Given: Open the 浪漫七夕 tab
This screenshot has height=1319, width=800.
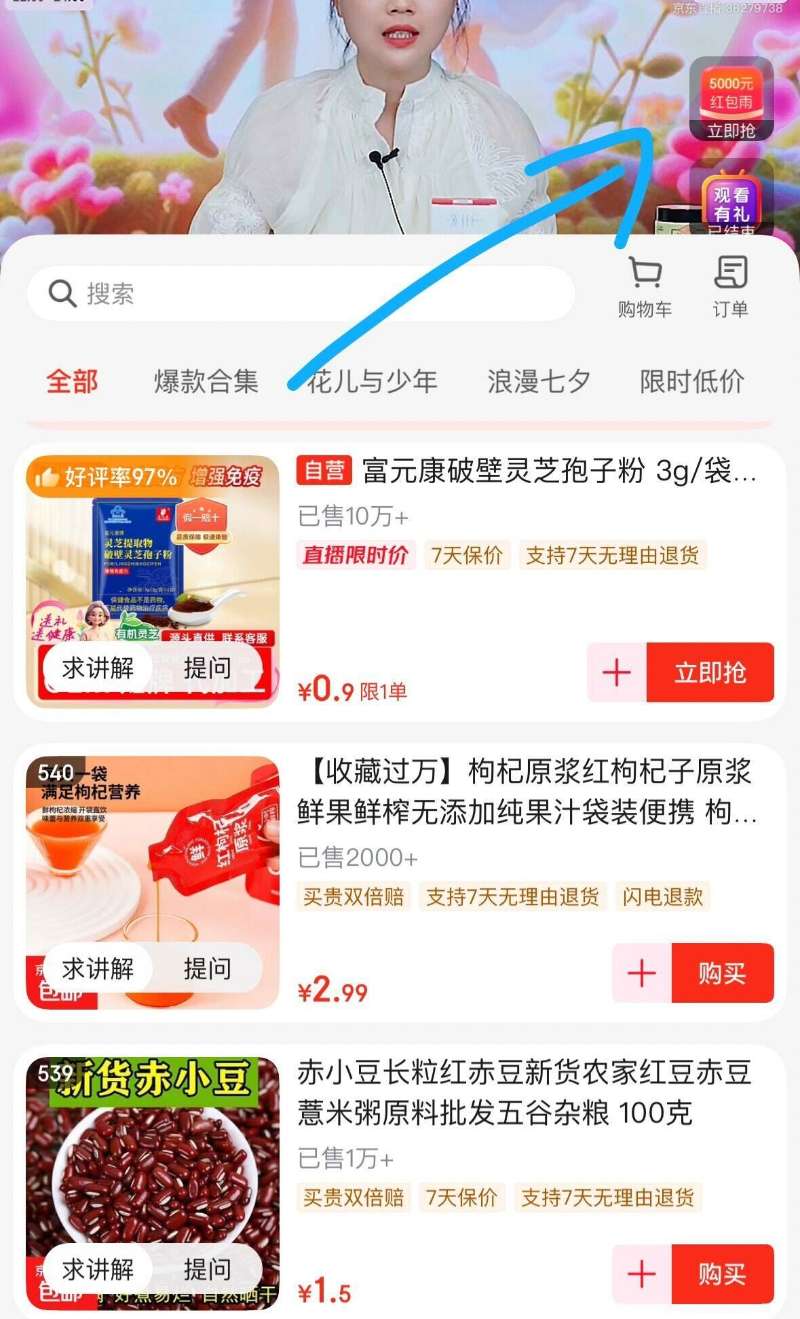Looking at the screenshot, I should [x=536, y=382].
